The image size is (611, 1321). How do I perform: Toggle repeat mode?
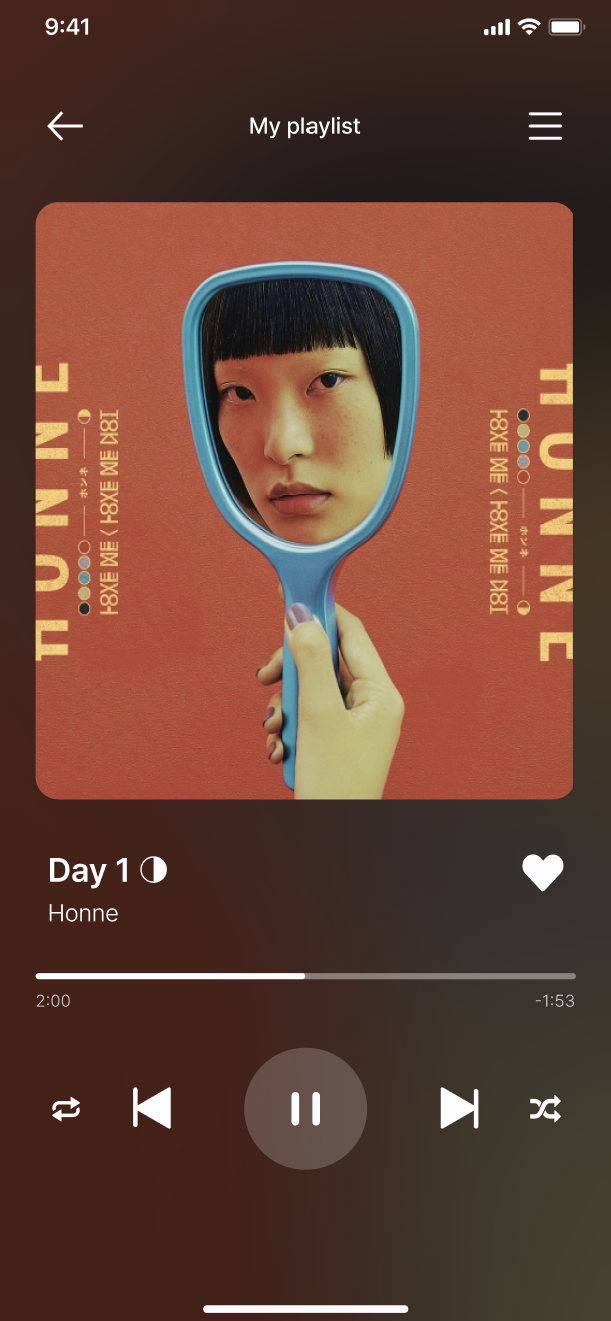pyautogui.click(x=66, y=1109)
